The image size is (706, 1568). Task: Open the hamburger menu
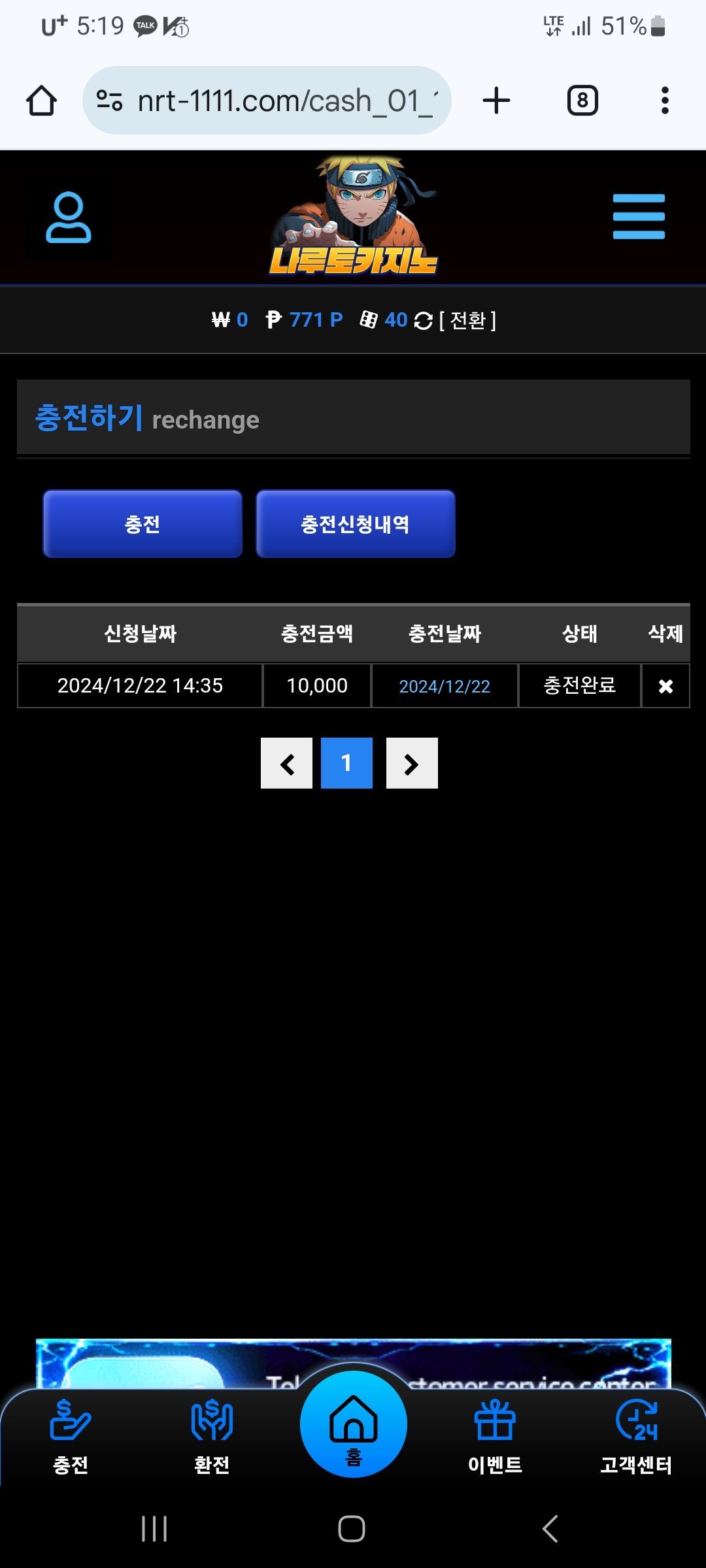638,216
